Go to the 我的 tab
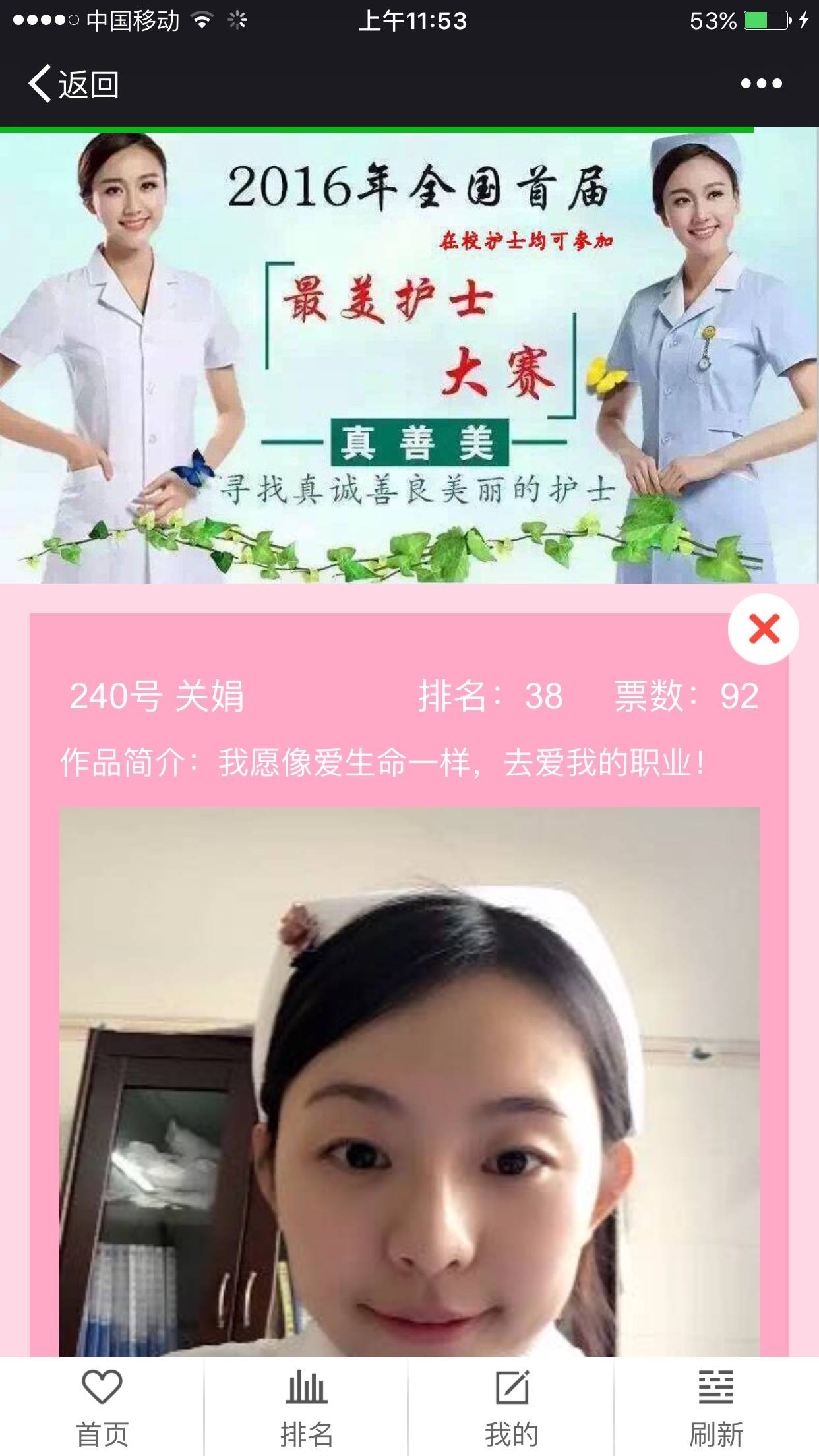Viewport: 819px width, 1456px height. (512, 1407)
